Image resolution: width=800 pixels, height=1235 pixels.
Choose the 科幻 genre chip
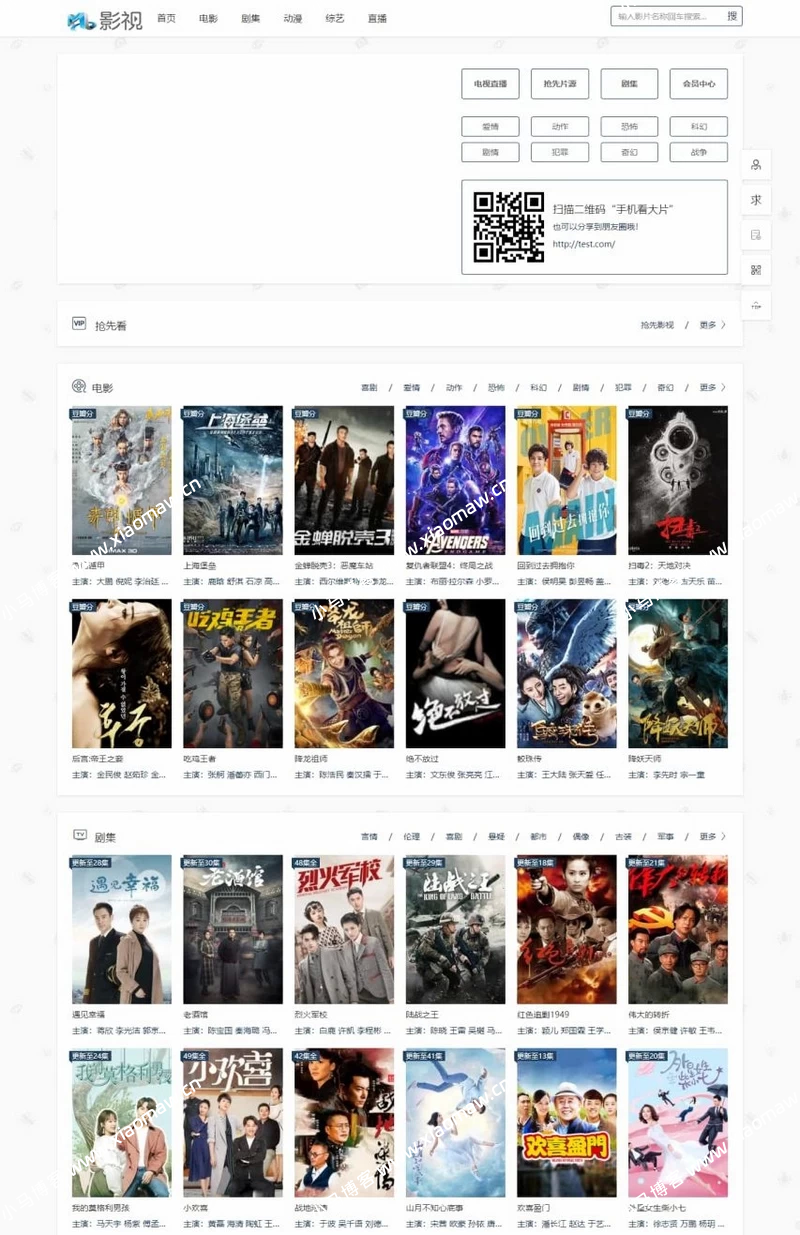click(x=698, y=127)
